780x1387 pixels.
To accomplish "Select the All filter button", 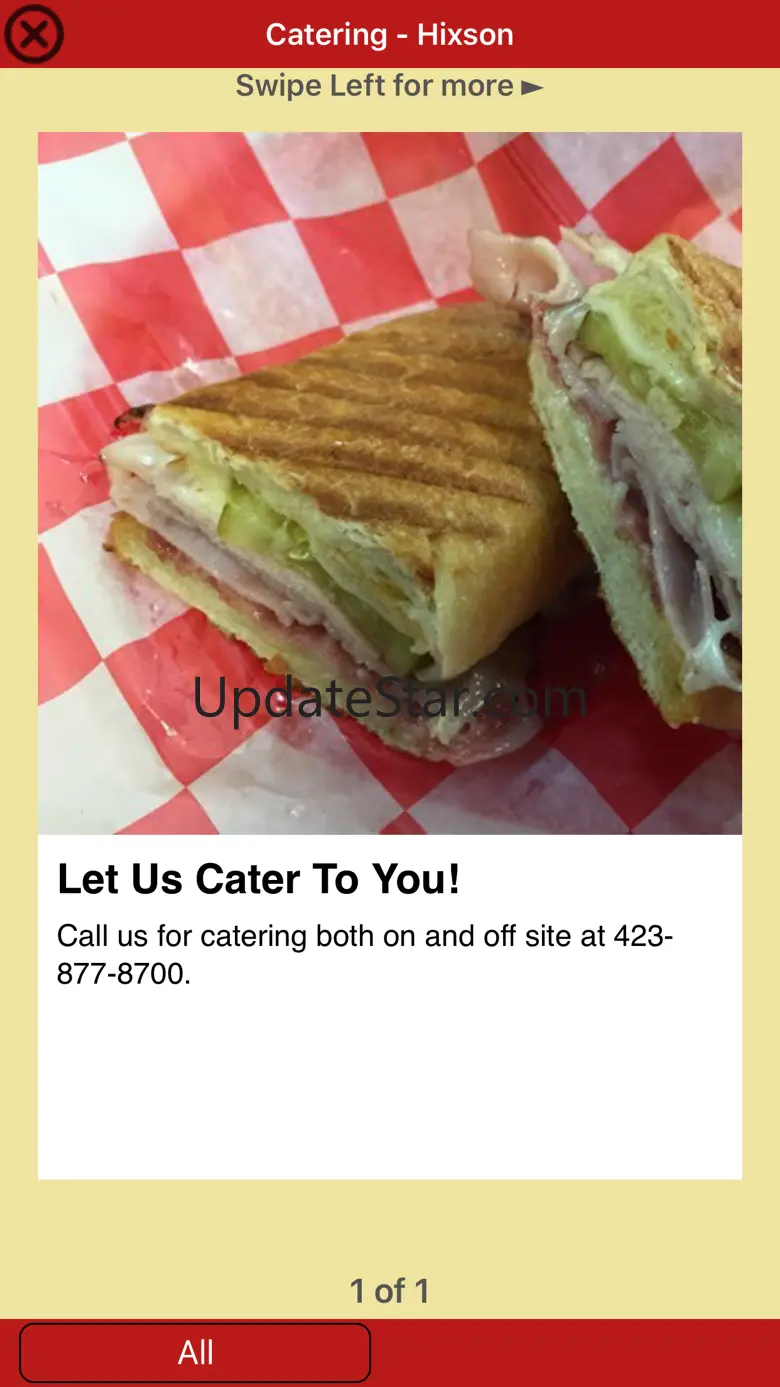I will [x=195, y=1352].
